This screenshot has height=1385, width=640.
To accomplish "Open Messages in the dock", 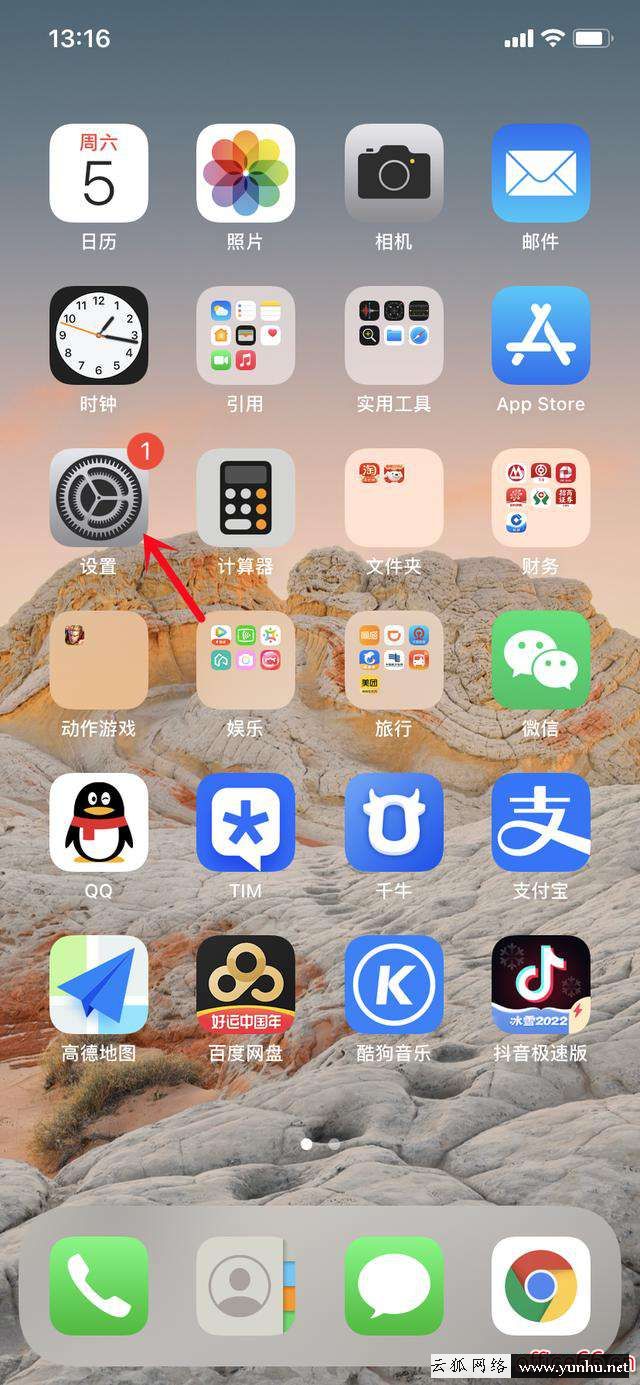I will [x=393, y=1286].
